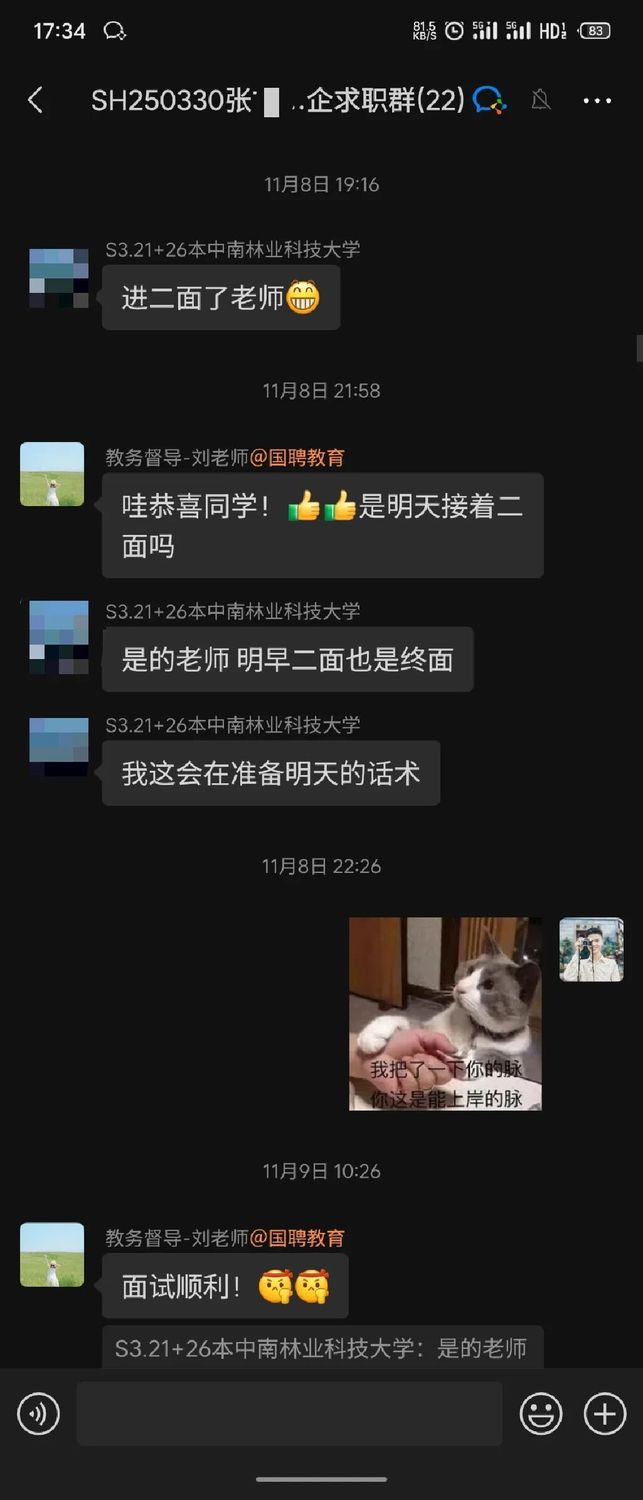This screenshot has height=1500, width=643.
Task: Open the emoji picker
Action: click(x=541, y=1414)
